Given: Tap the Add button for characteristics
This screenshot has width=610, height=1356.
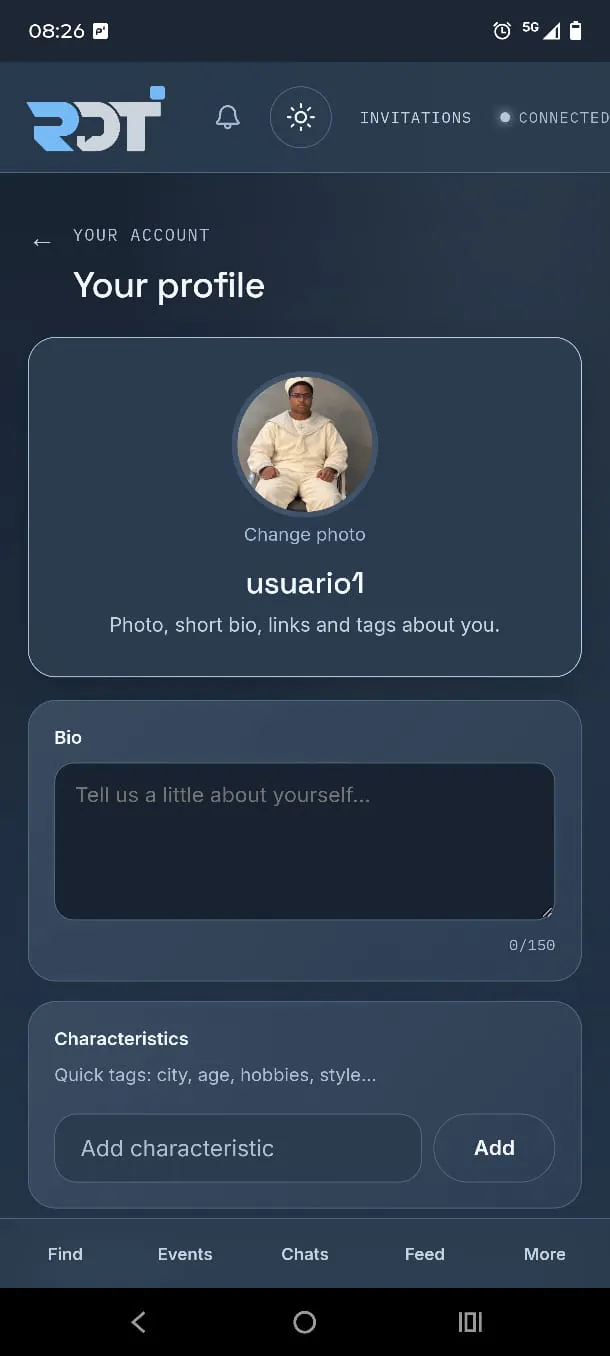Looking at the screenshot, I should click(x=494, y=1148).
